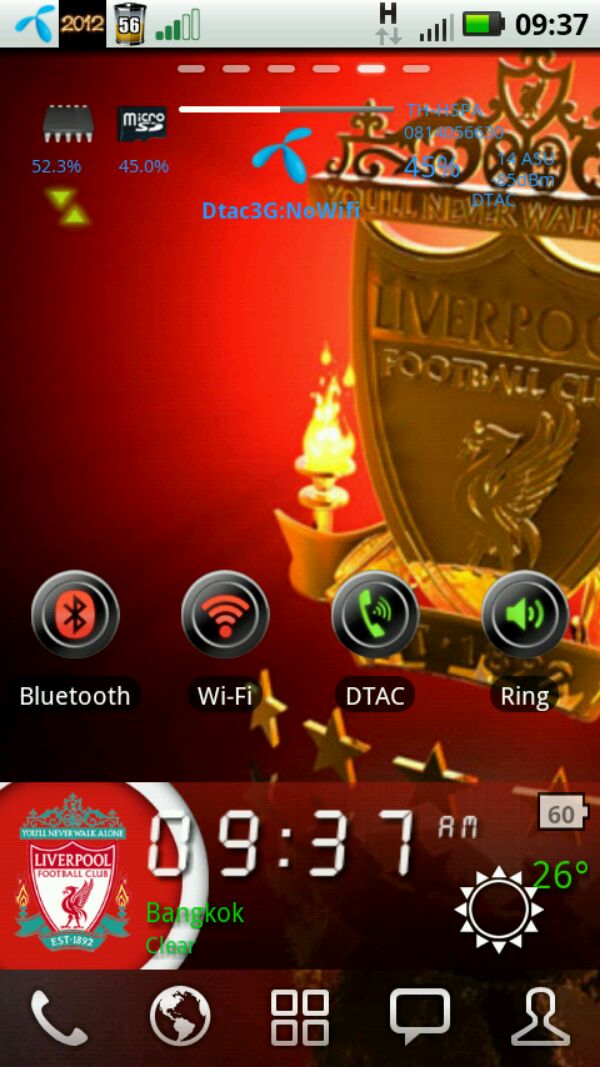Open the phone dialer in the dock
The image size is (600, 1067).
coord(59,1017)
